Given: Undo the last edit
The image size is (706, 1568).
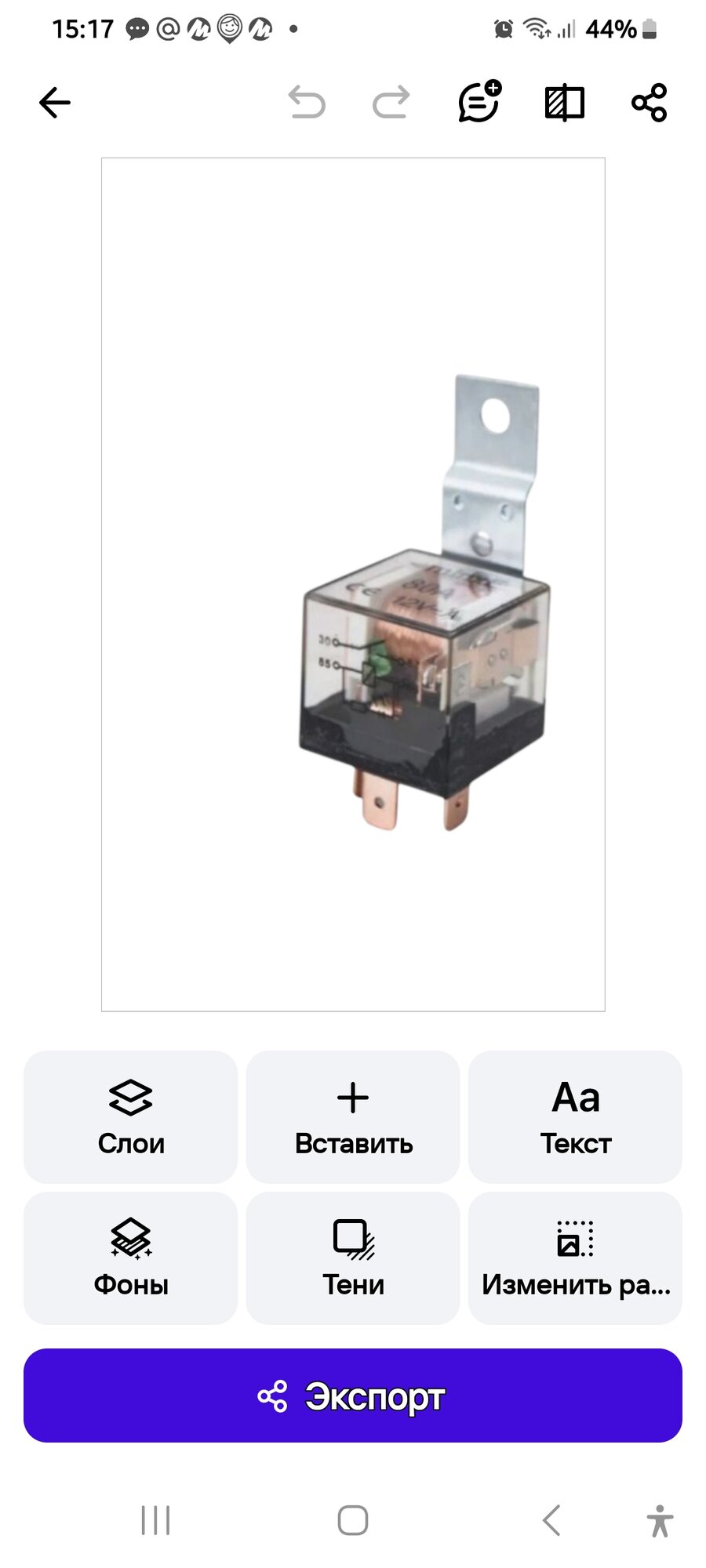Looking at the screenshot, I should click(307, 103).
